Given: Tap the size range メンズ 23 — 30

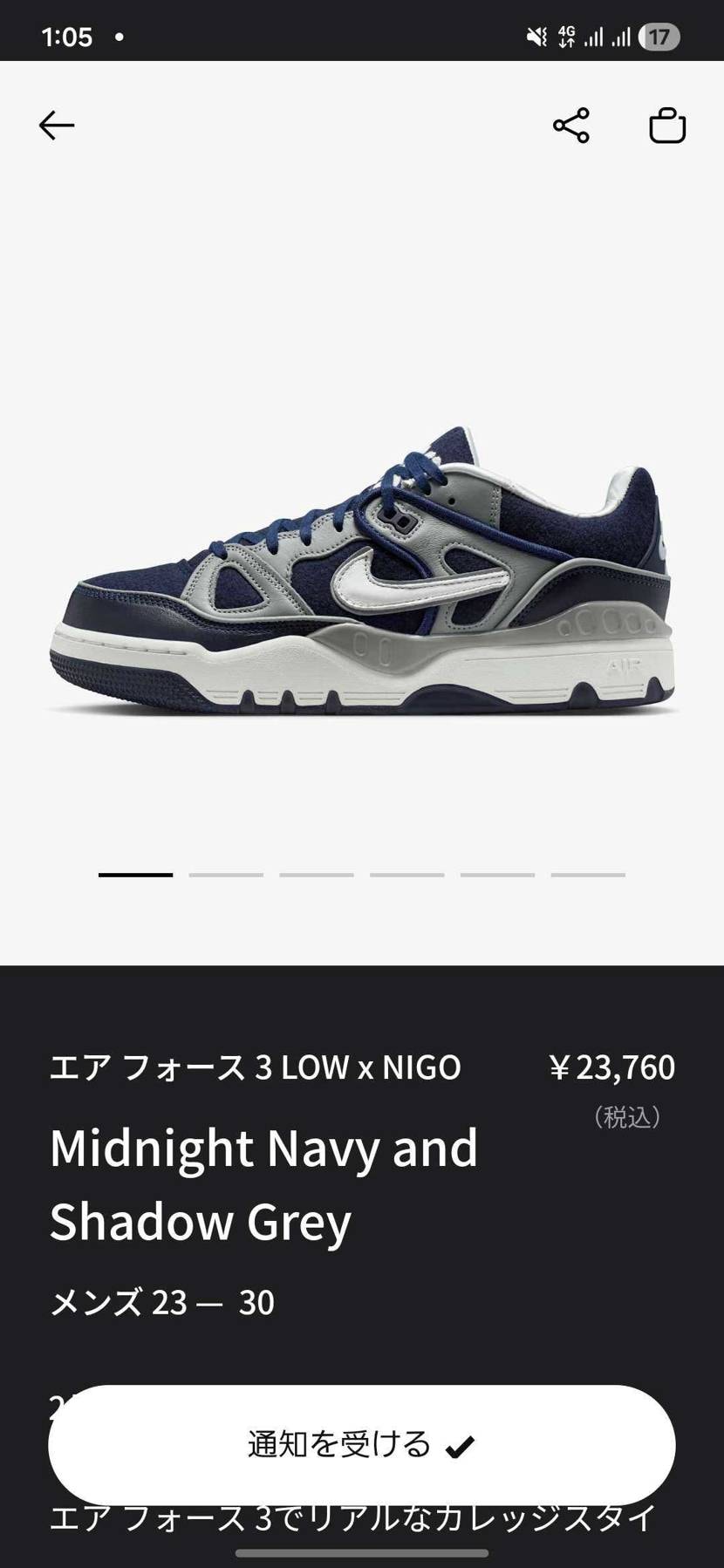Looking at the screenshot, I should 162,1302.
